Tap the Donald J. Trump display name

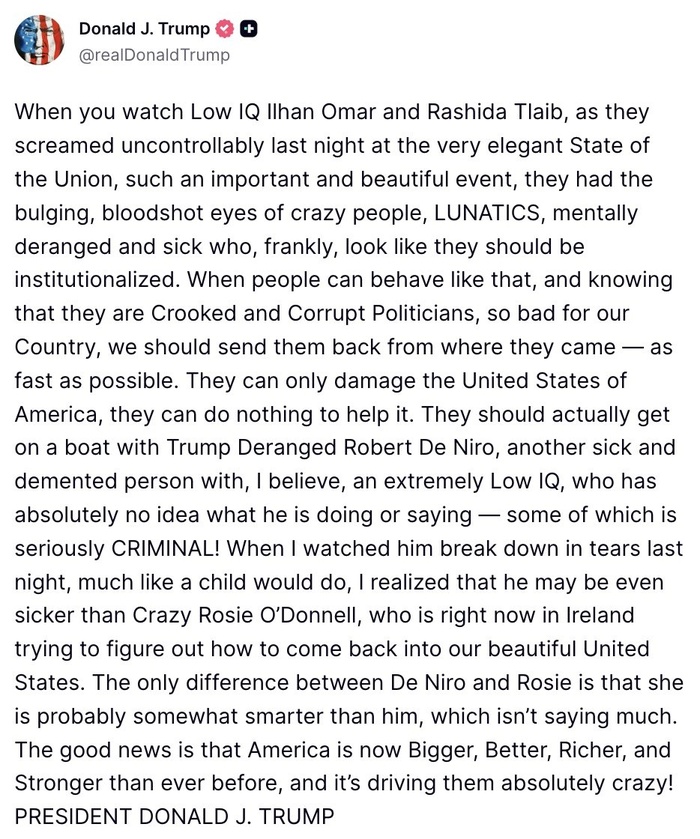tap(144, 29)
